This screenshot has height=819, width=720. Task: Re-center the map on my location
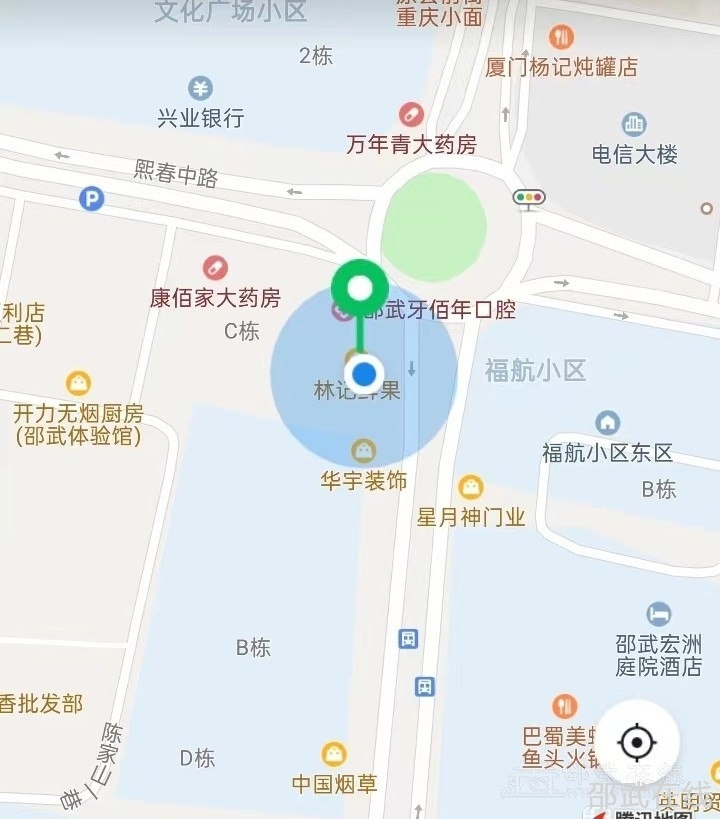tap(637, 743)
